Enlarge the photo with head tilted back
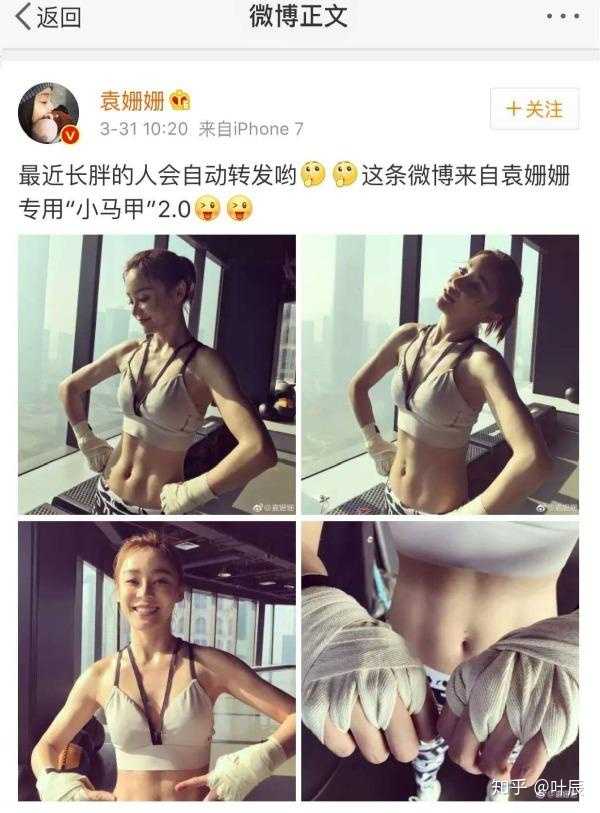 pos(440,374)
